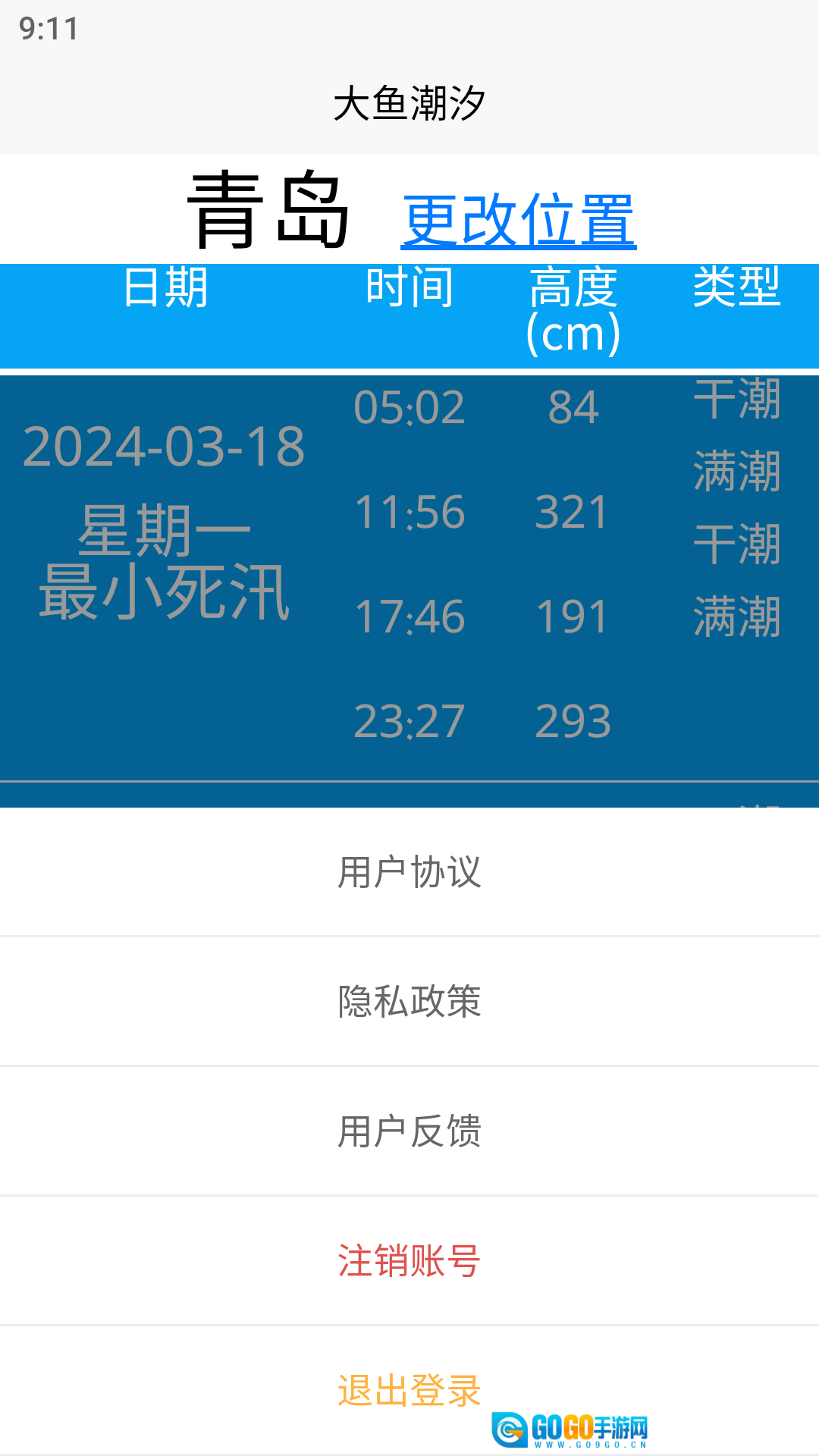This screenshot has height=1456, width=819.
Task: Open 用户协议 user agreement
Action: pyautogui.click(x=409, y=872)
